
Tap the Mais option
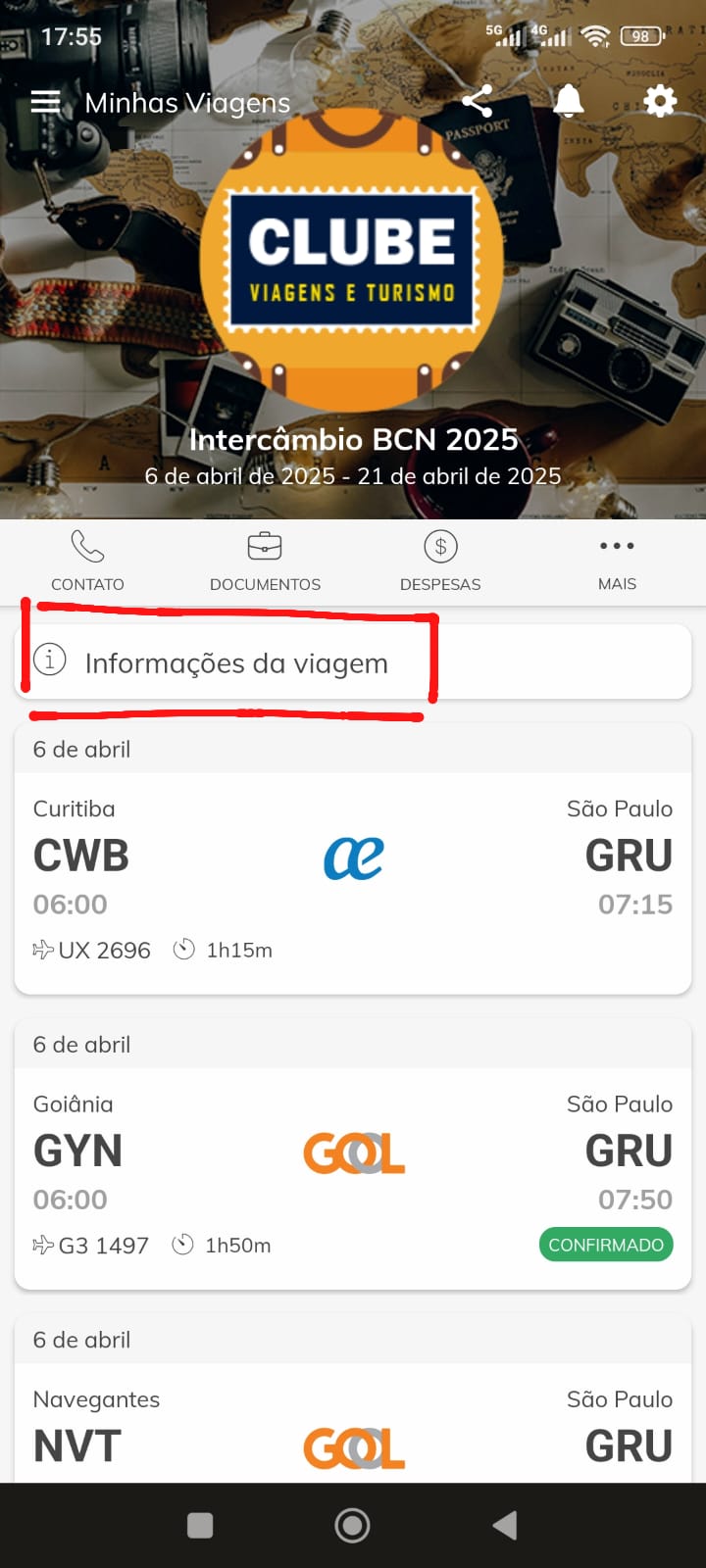[617, 562]
